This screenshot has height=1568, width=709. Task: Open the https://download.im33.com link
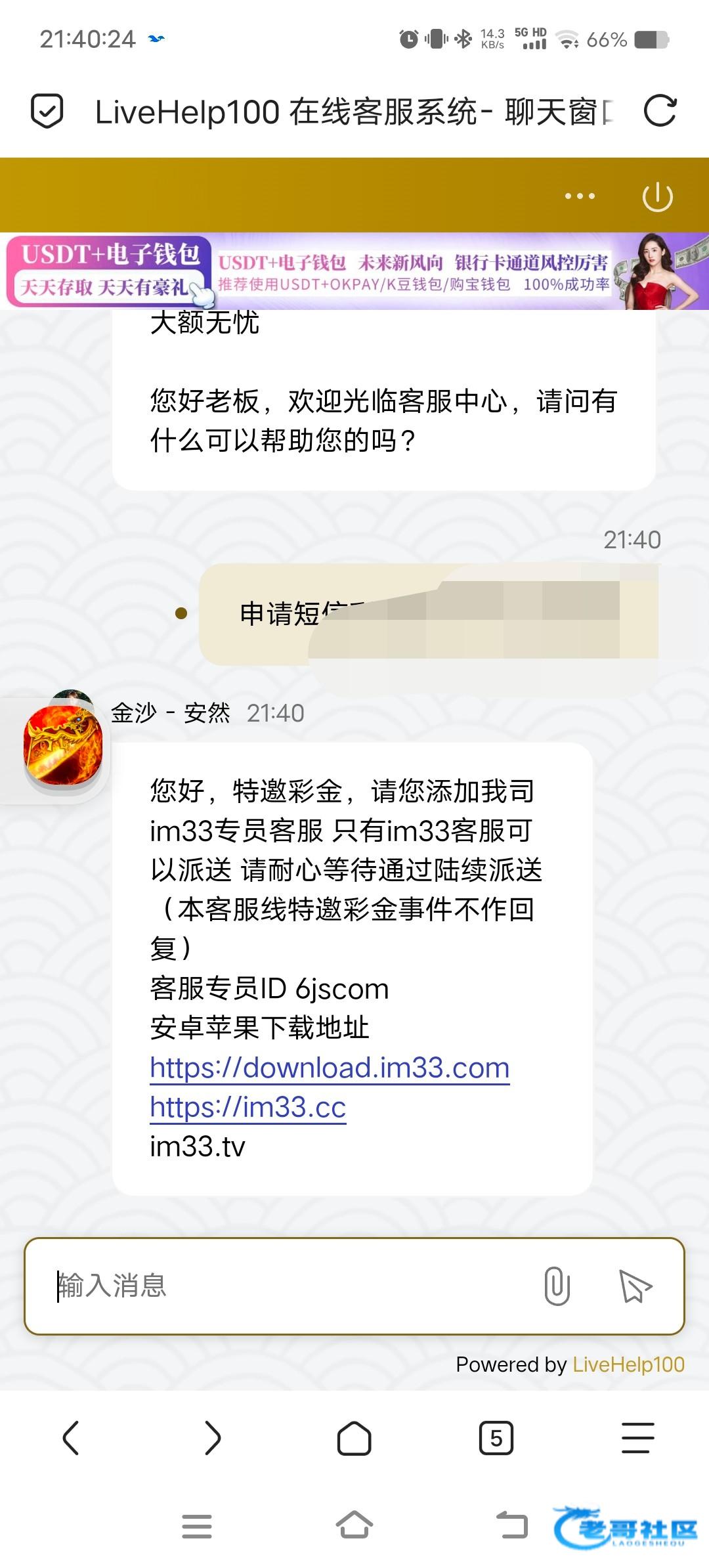tap(330, 1068)
